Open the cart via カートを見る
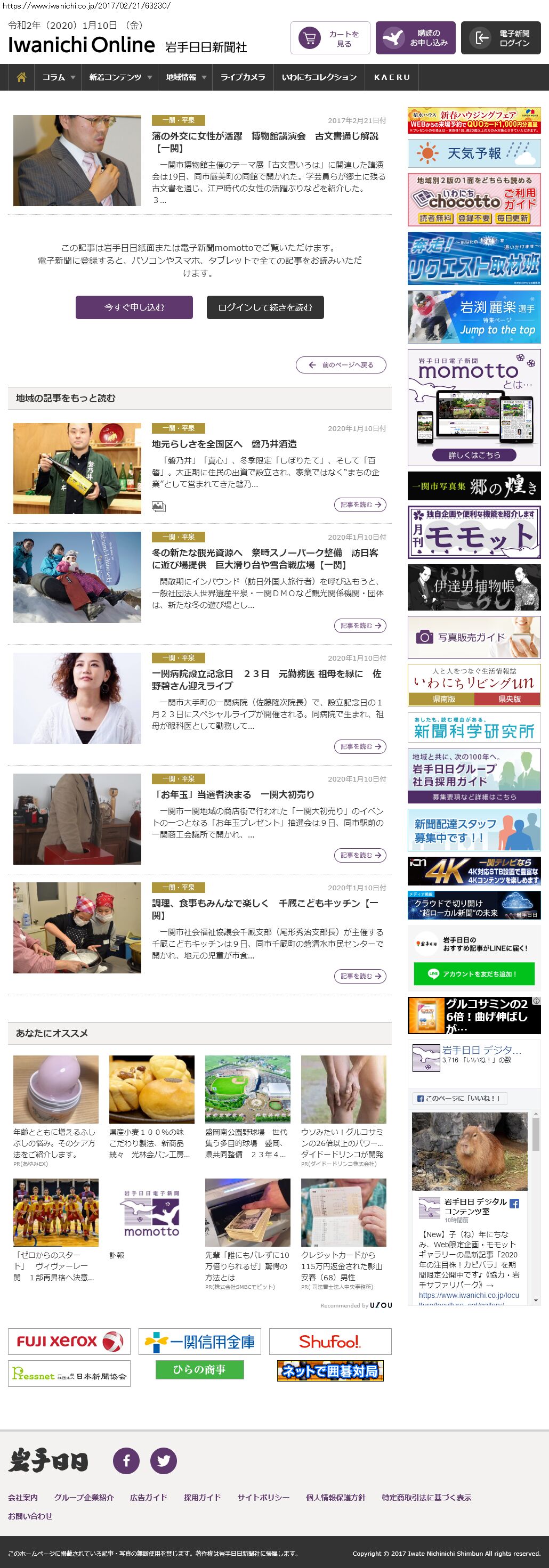Viewport: 549px width, 1568px height. click(330, 38)
